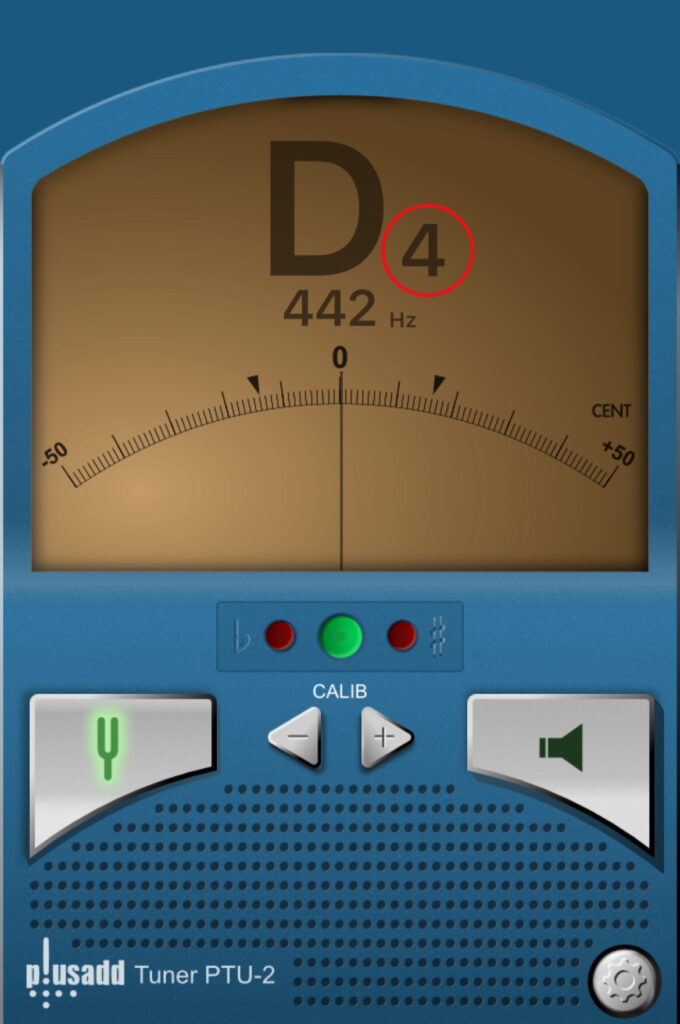The width and height of the screenshot is (680, 1024).
Task: Increase calibration with the plus arrow
Action: pos(384,738)
